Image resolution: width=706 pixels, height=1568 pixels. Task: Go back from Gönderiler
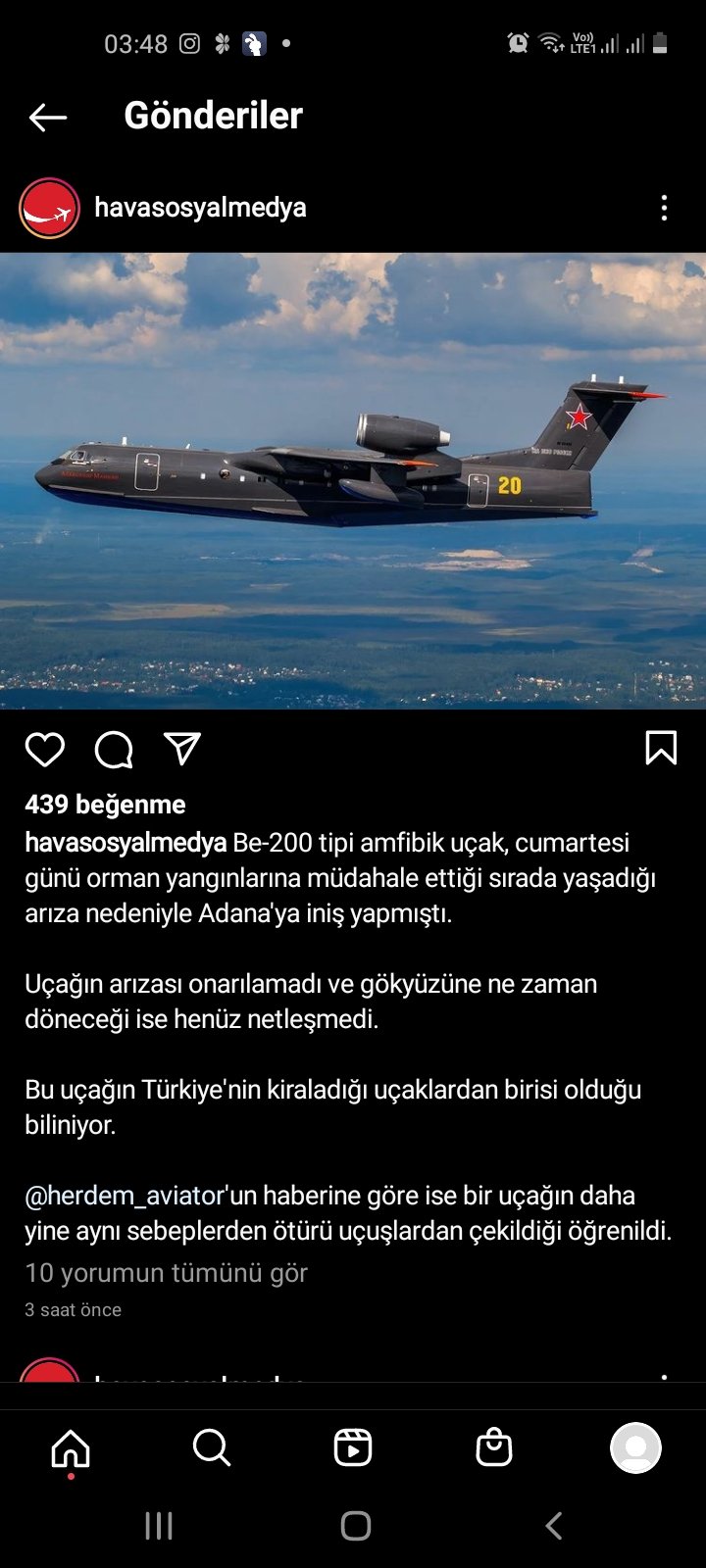(x=47, y=118)
